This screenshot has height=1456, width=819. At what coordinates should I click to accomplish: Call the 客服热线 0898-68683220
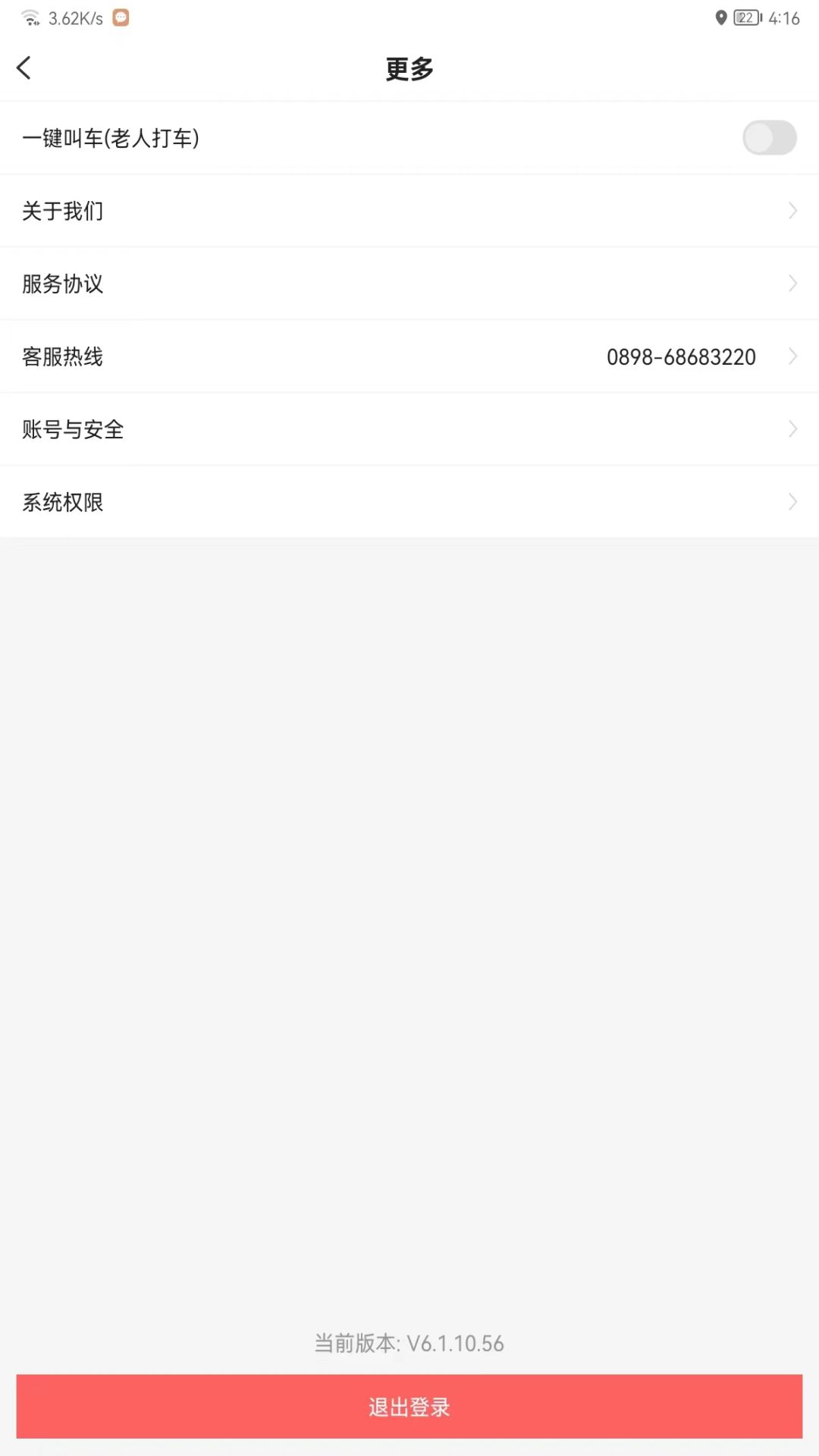pos(409,356)
